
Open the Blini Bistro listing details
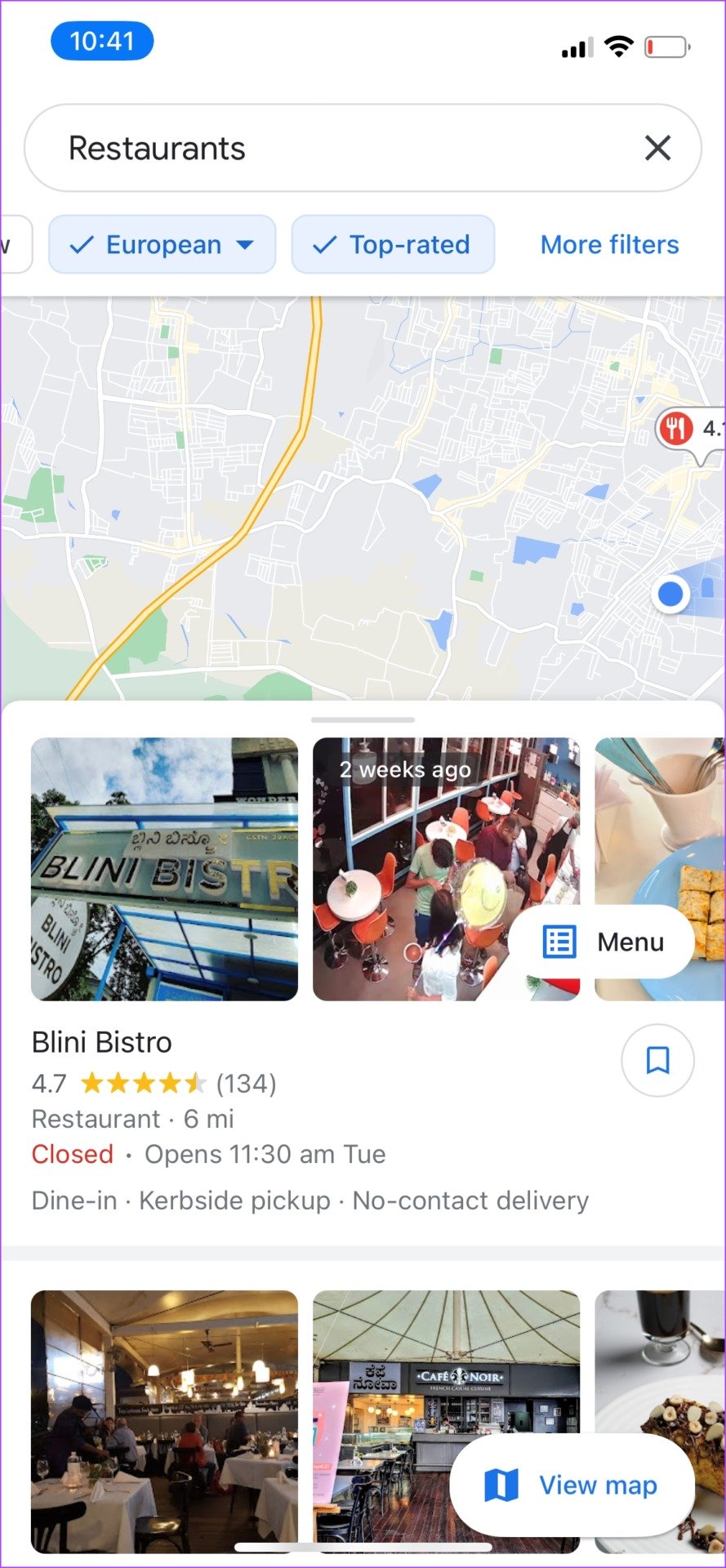tap(102, 1042)
